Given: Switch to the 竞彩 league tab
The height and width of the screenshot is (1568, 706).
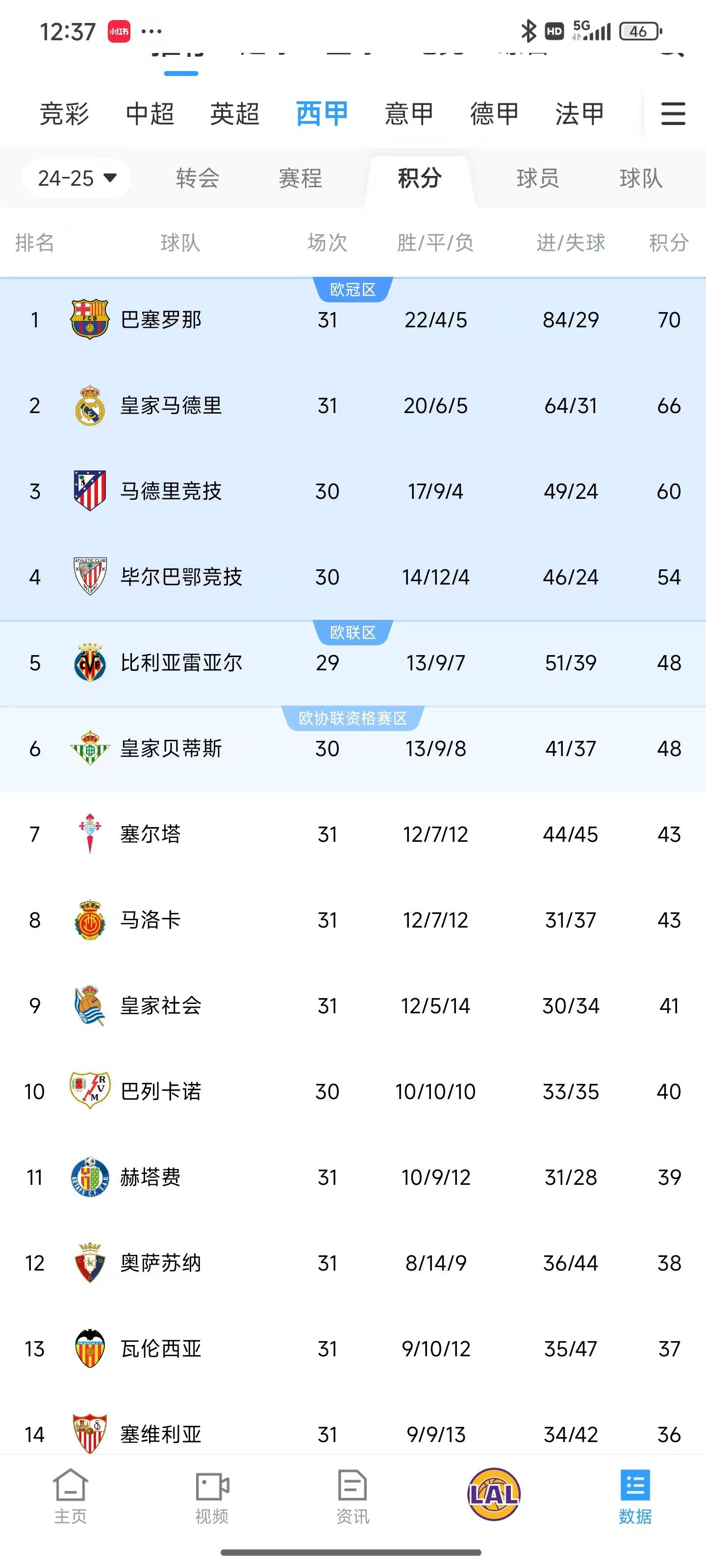Looking at the screenshot, I should pyautogui.click(x=64, y=114).
